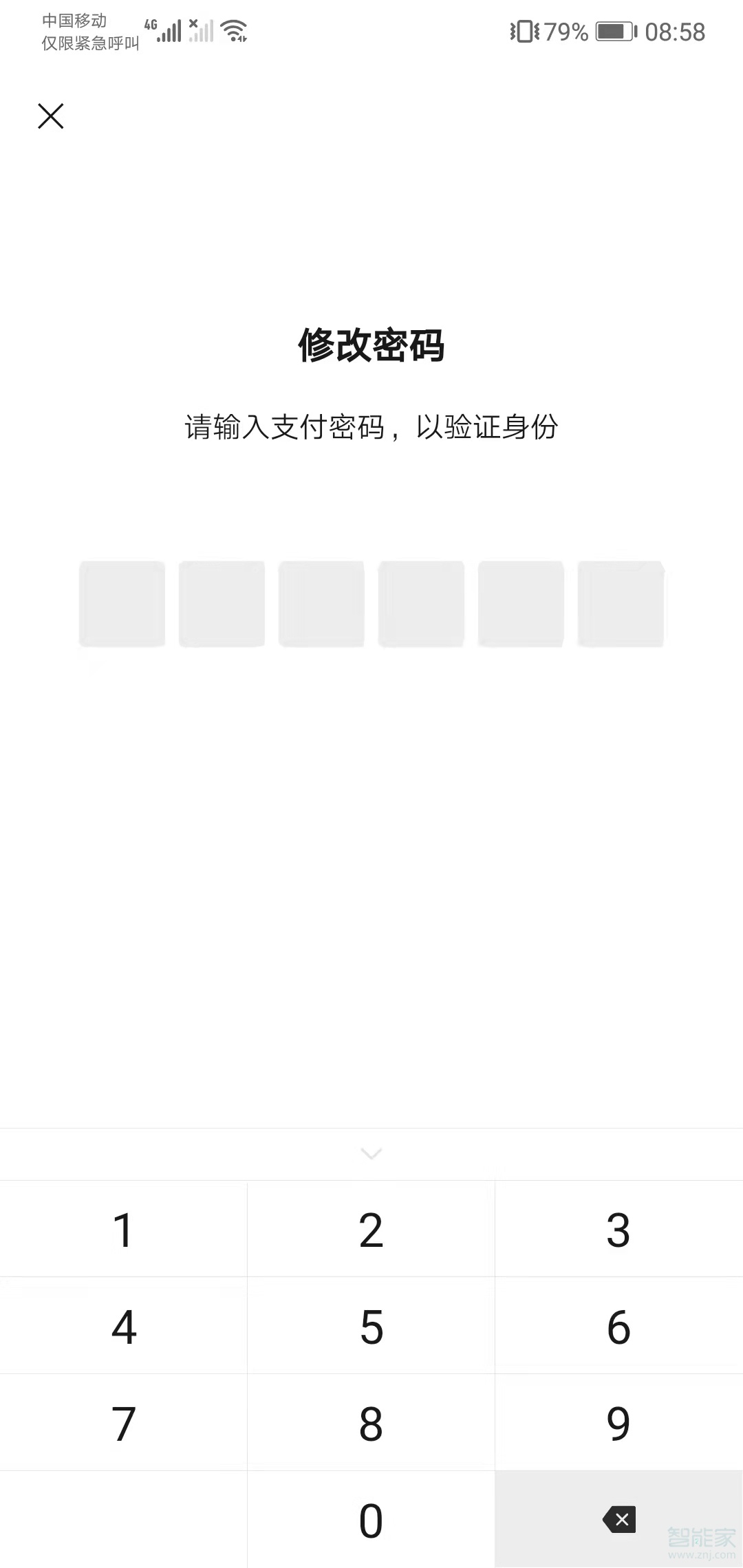Tap the last password input box
The image size is (743, 1568).
(x=621, y=603)
